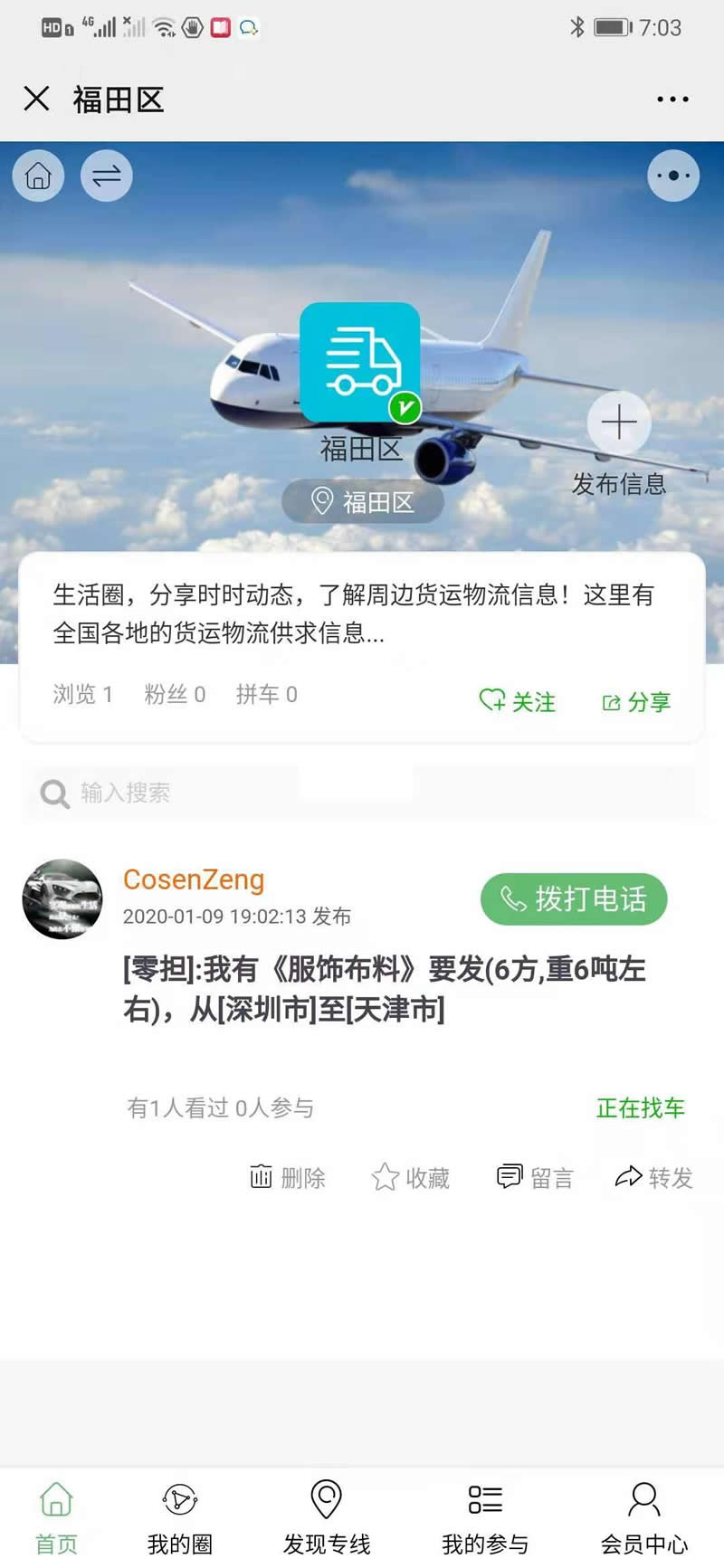The width and height of the screenshot is (724, 1568).
Task: Open the round dotted menu on banner
Action: click(x=673, y=176)
